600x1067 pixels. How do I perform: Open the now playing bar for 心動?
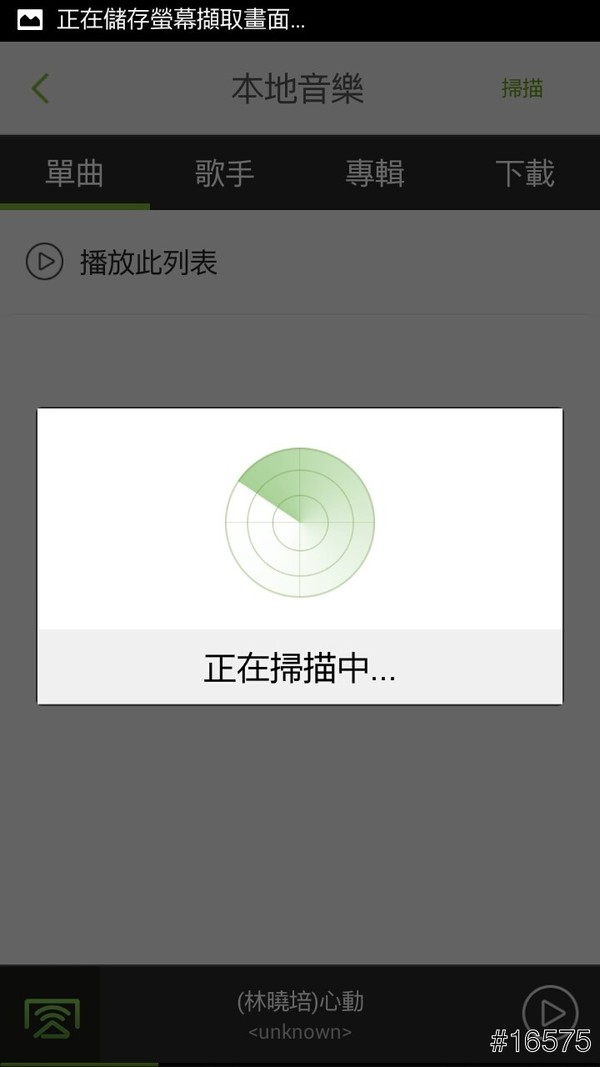tap(300, 1012)
